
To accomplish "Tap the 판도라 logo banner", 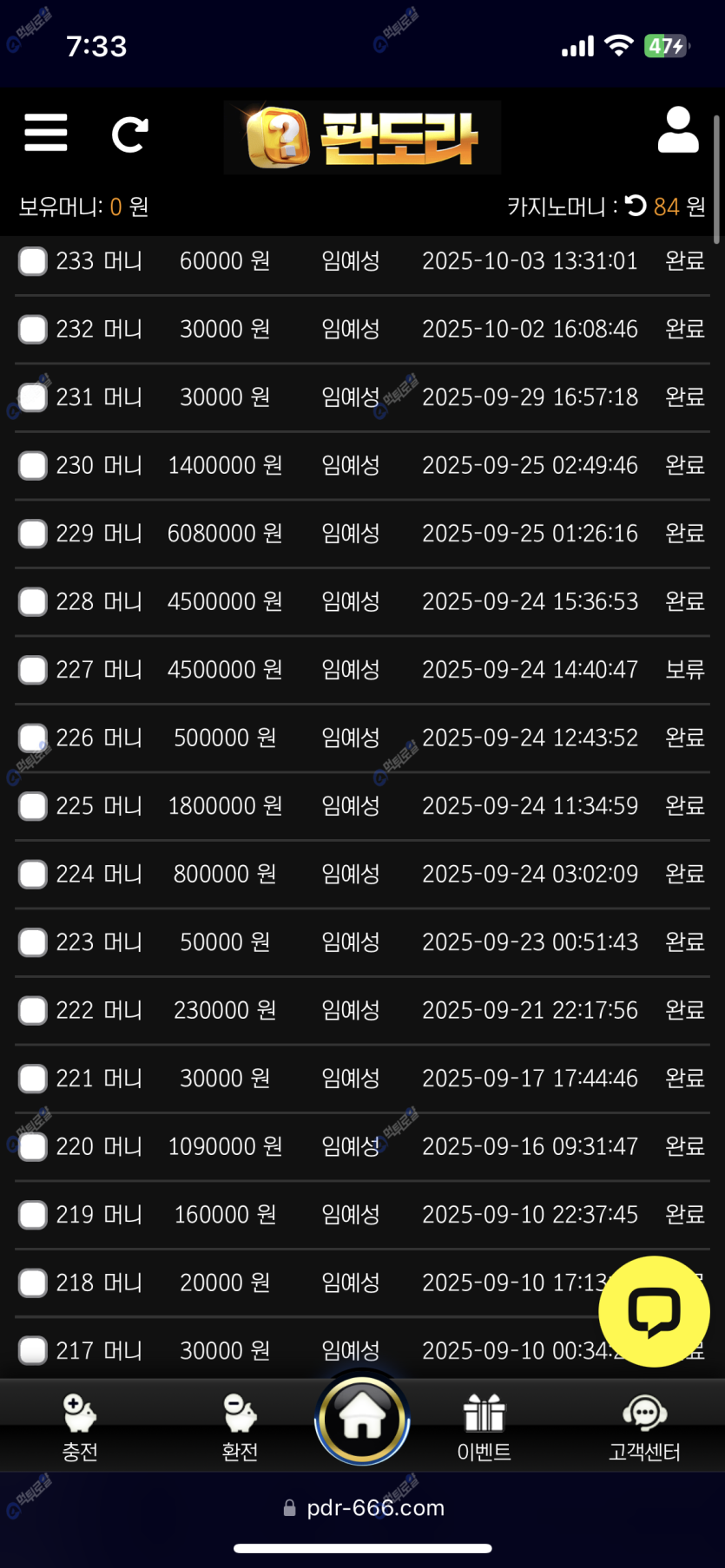I will pyautogui.click(x=362, y=137).
